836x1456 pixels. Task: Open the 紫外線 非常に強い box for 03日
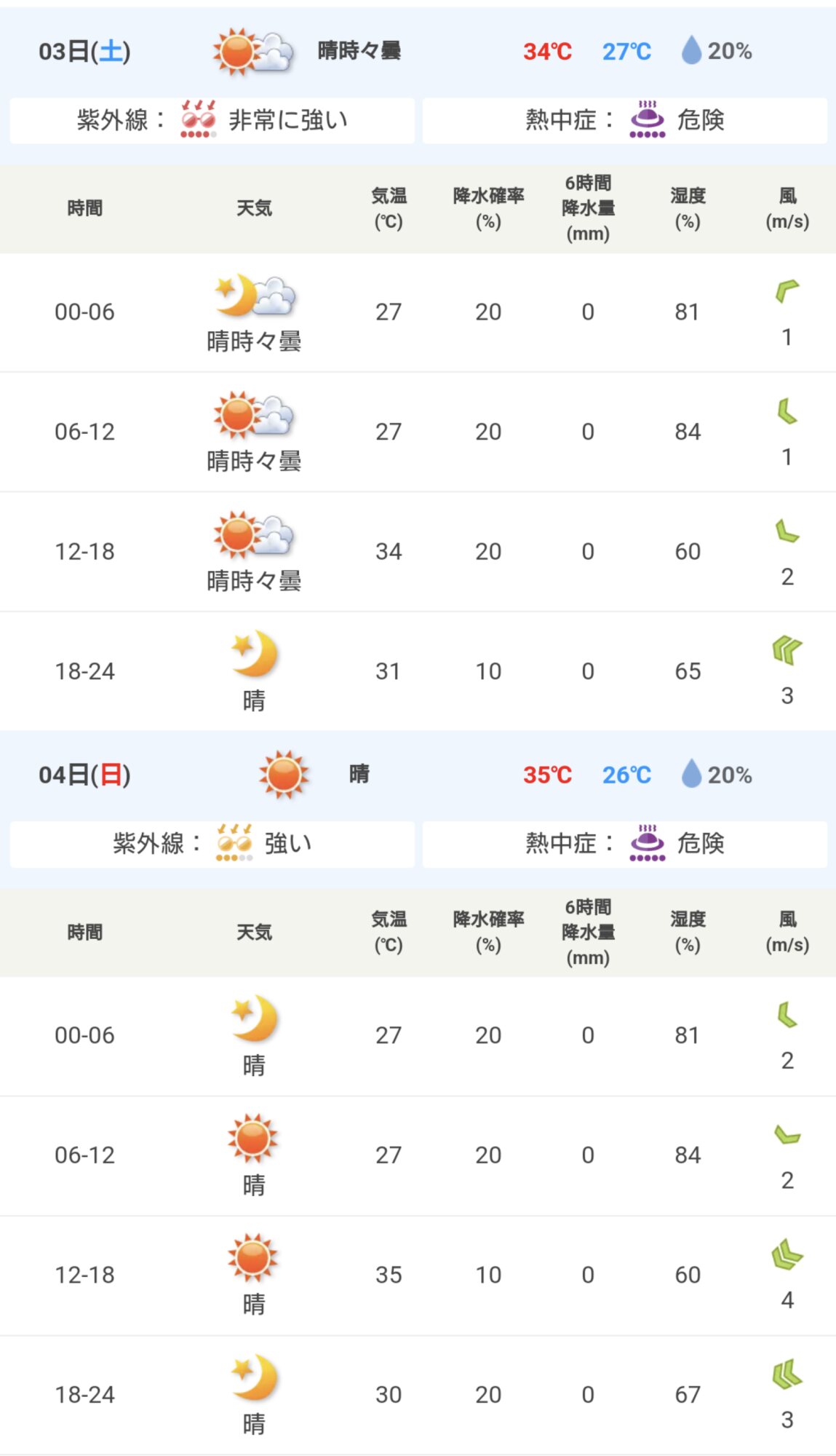[x=212, y=120]
